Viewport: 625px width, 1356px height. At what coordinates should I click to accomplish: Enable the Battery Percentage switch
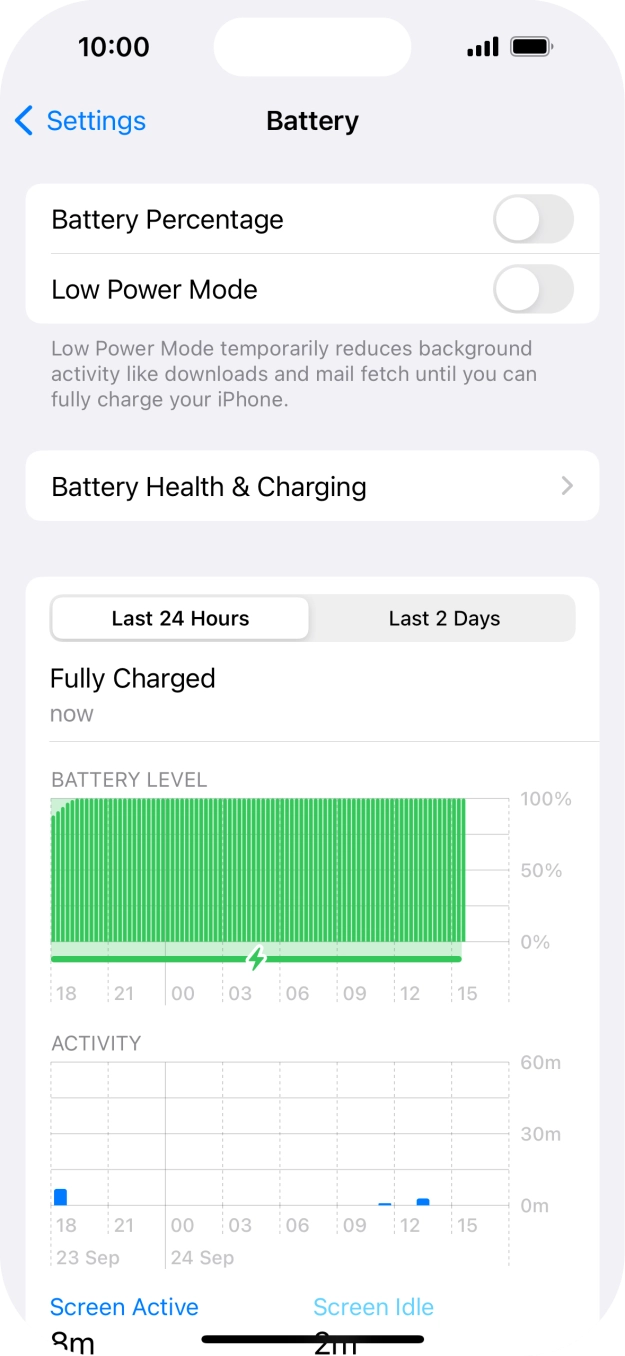click(533, 220)
